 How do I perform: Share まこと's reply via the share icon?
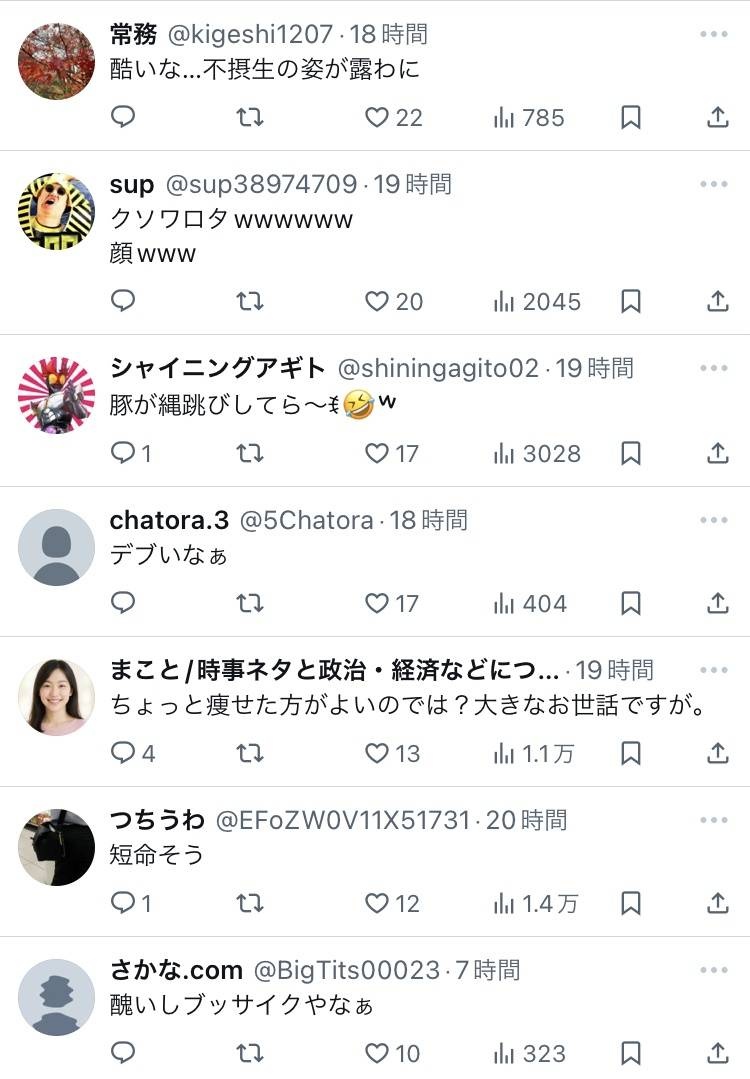717,753
